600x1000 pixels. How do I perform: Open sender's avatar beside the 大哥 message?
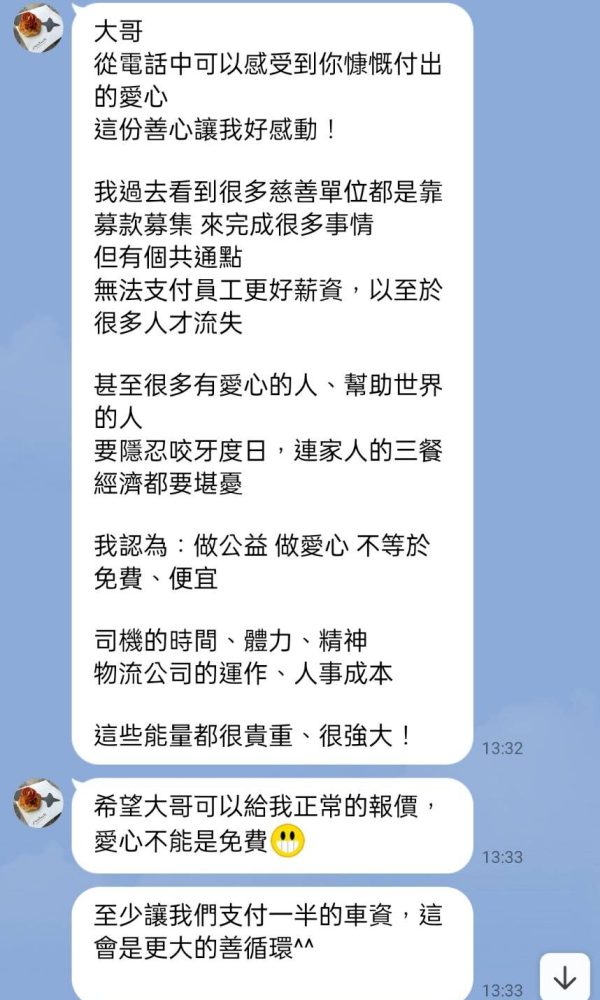pyautogui.click(x=38, y=27)
